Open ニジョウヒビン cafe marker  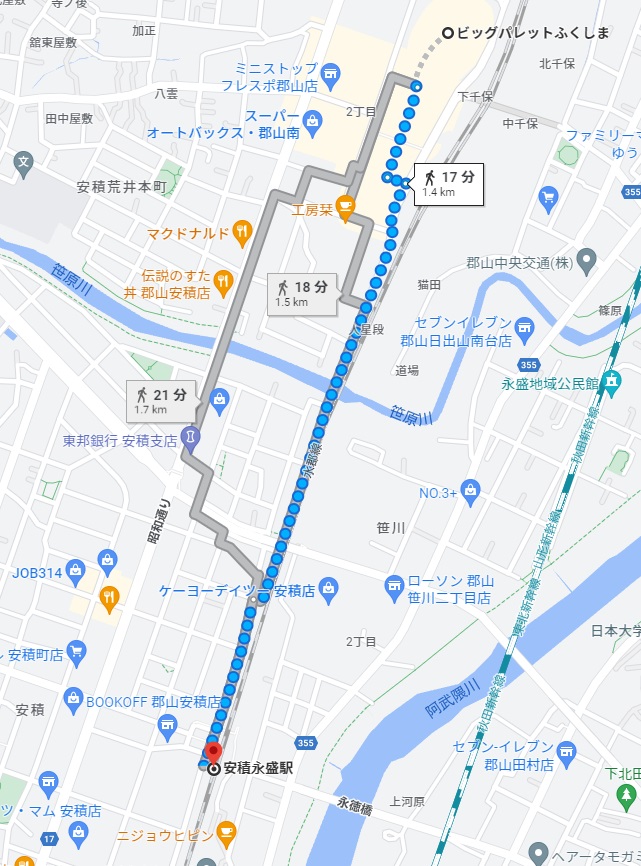[226, 832]
